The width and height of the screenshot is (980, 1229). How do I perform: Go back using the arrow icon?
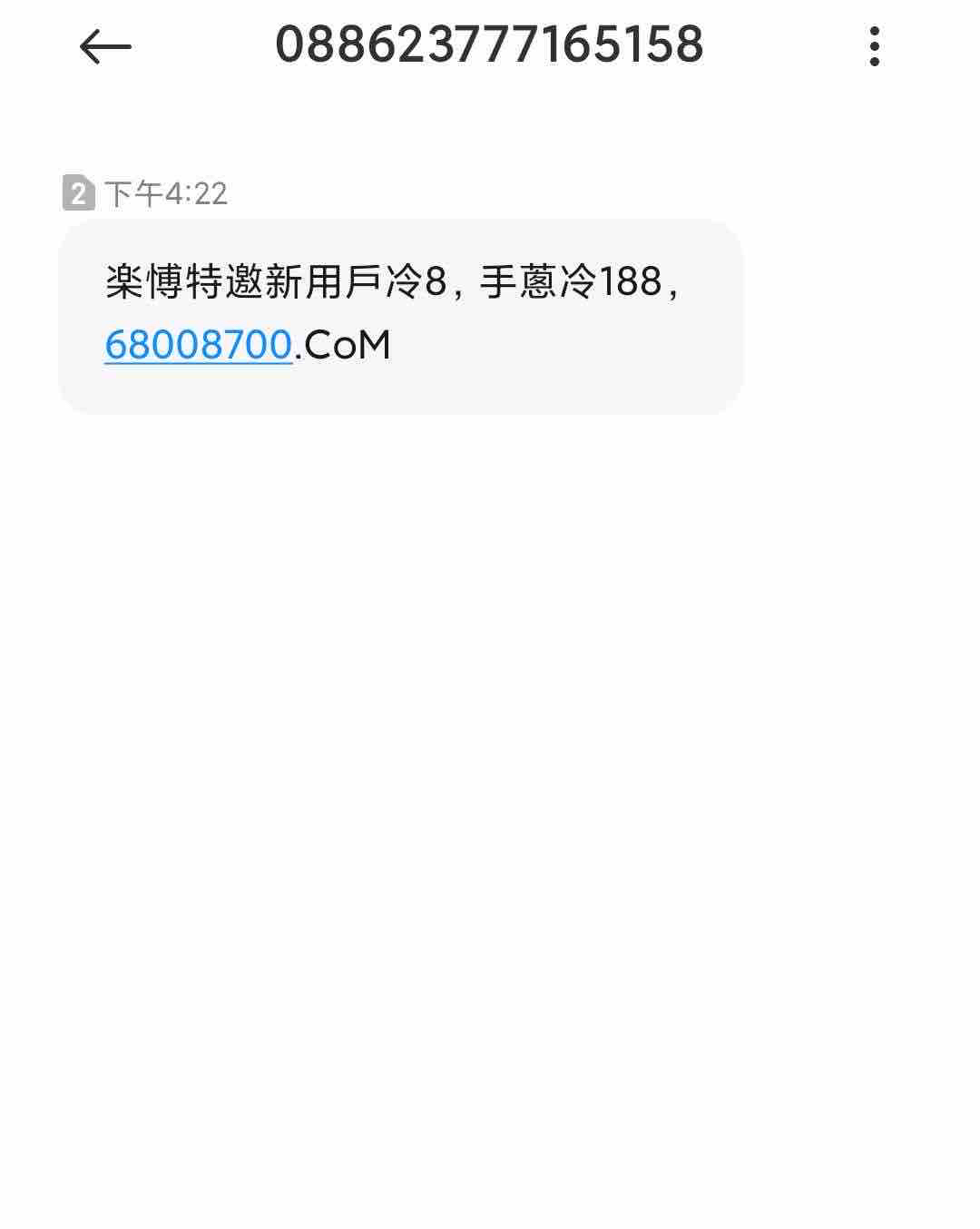coord(105,46)
